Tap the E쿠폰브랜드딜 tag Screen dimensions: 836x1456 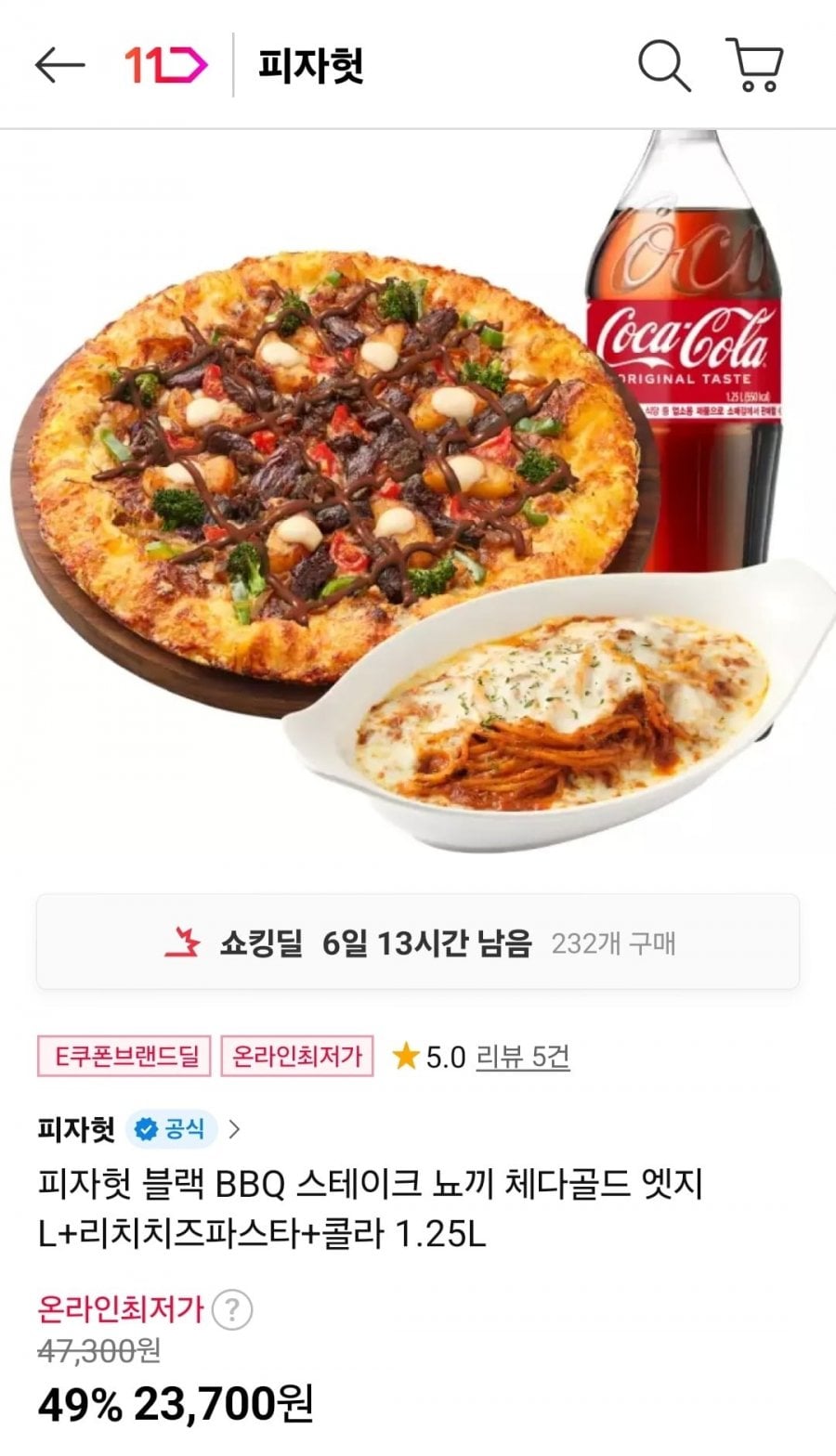pyautogui.click(x=124, y=1057)
